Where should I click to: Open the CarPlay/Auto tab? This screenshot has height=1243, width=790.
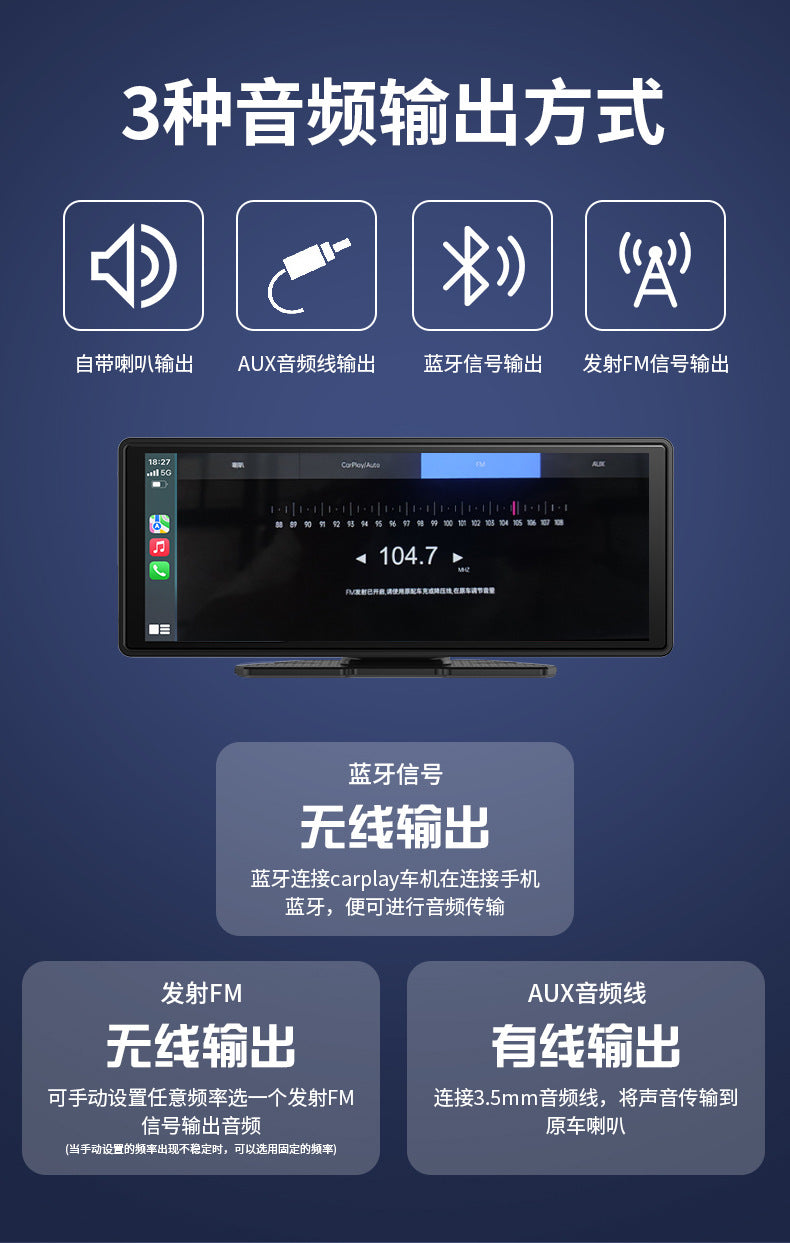point(359,464)
